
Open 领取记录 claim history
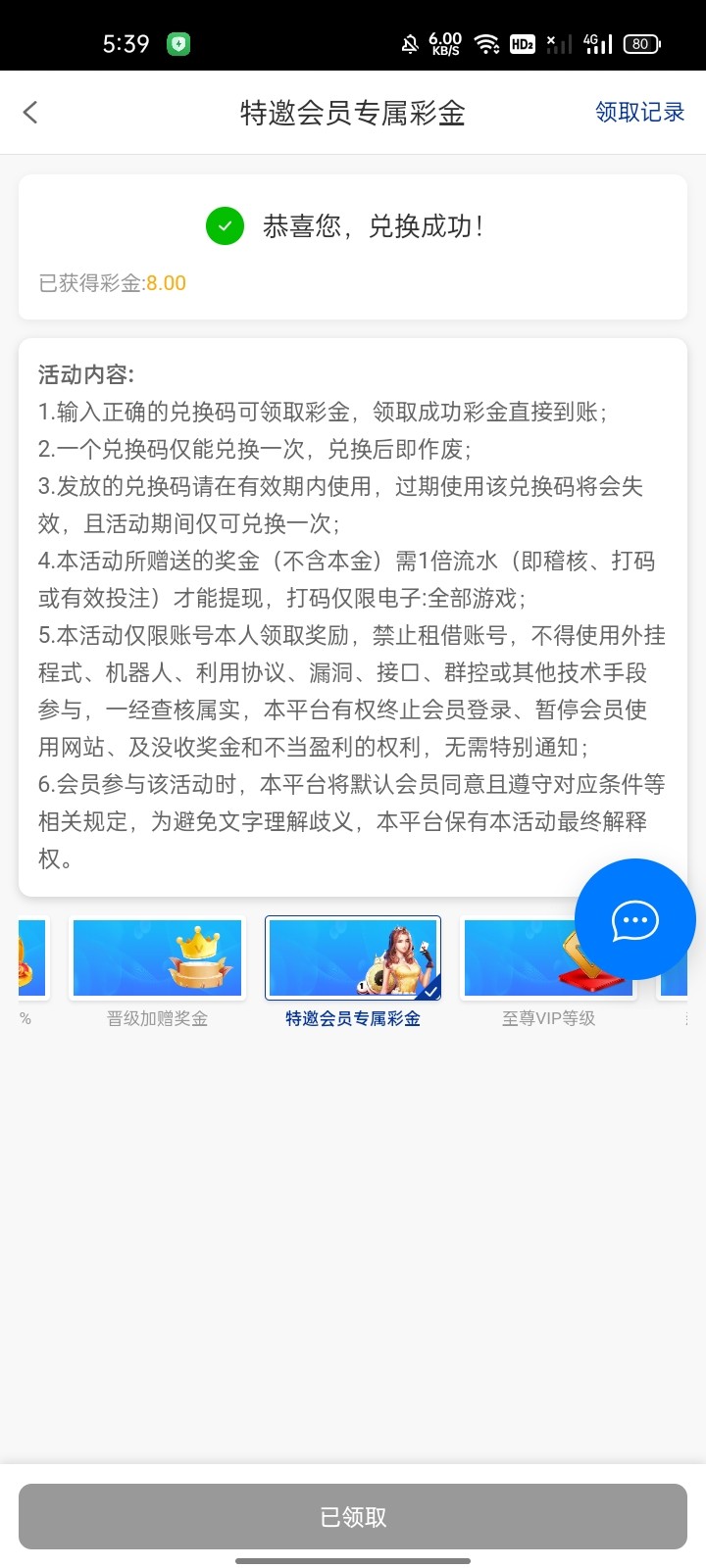coord(639,113)
